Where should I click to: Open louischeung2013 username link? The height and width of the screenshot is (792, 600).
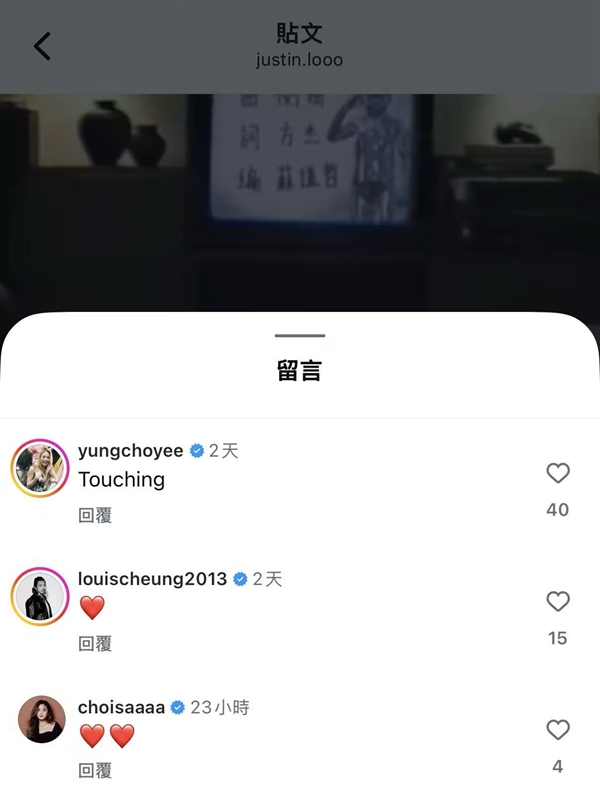pyautogui.click(x=152, y=579)
